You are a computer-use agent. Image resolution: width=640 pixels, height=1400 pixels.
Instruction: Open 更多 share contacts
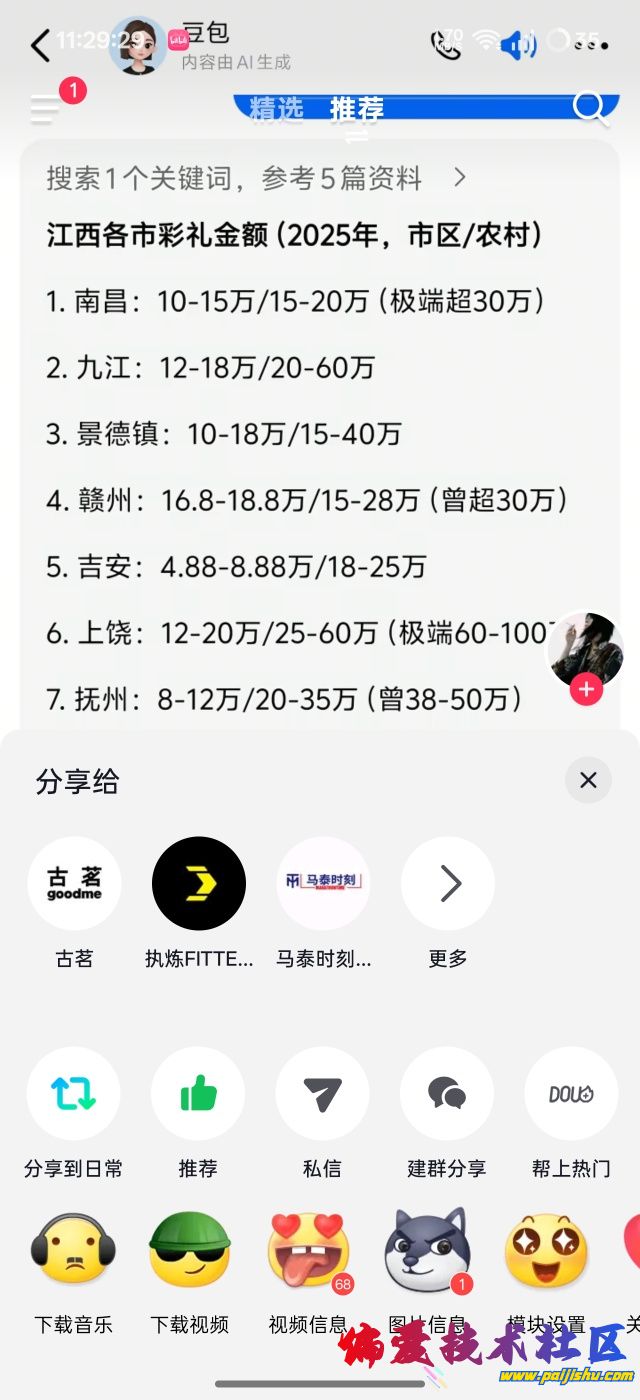[x=448, y=884]
